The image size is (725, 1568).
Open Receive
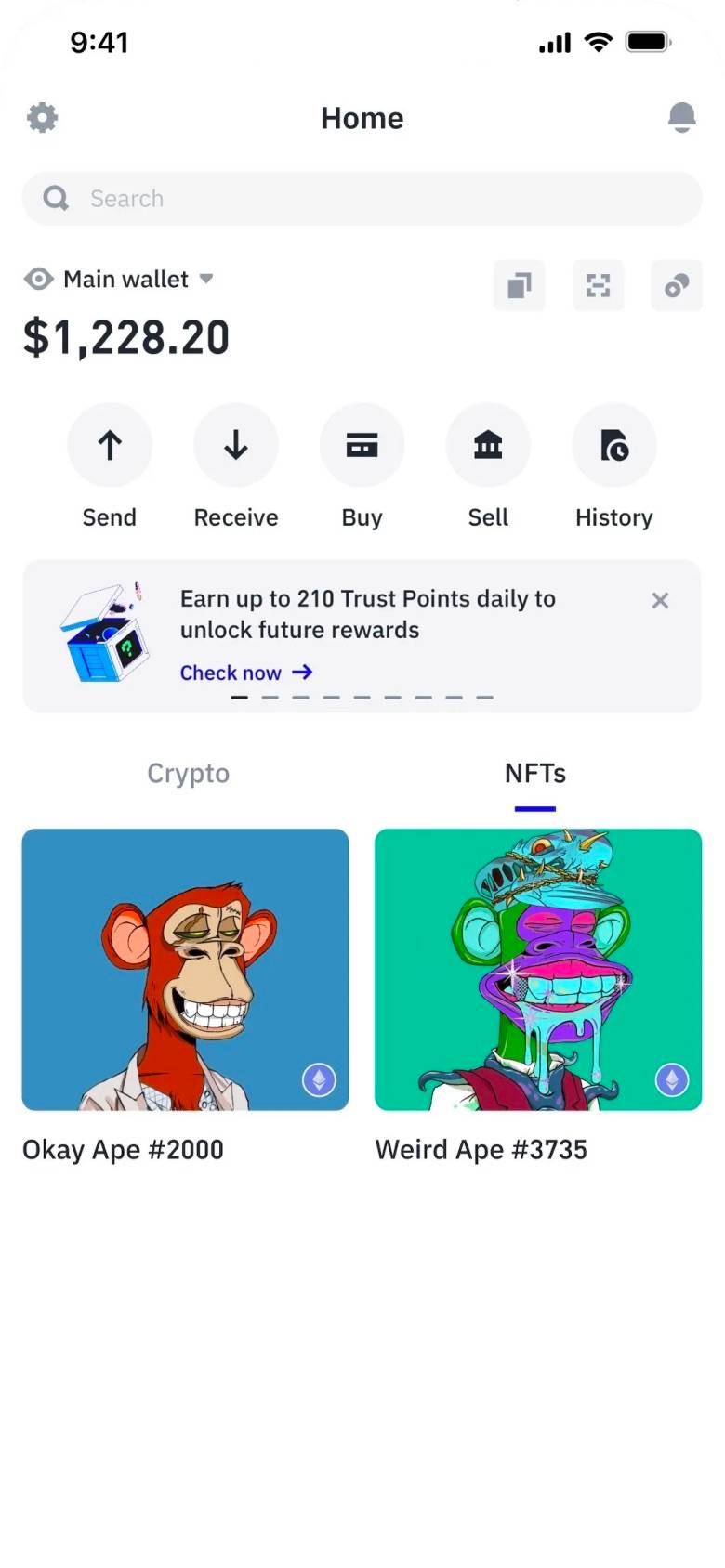tap(236, 446)
